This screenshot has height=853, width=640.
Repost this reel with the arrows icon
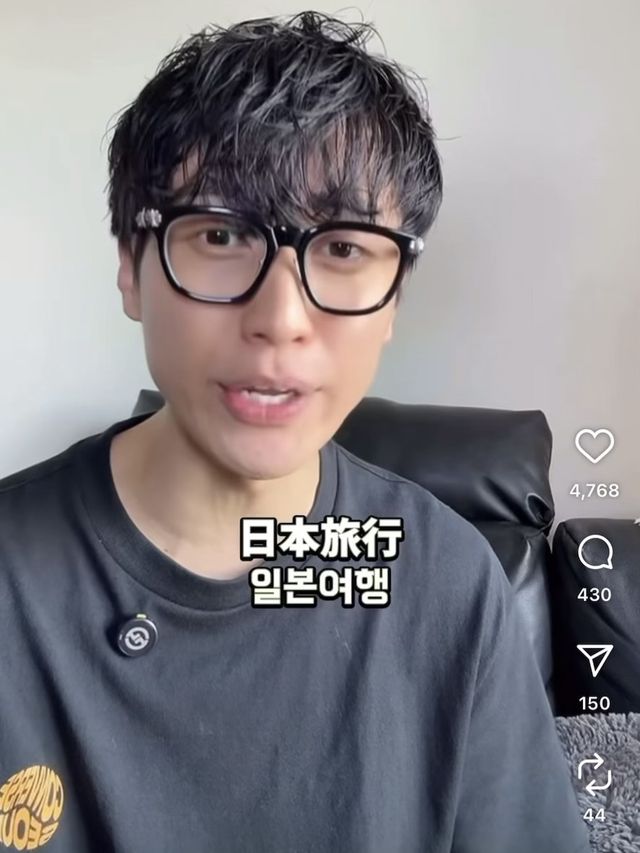coord(594,773)
